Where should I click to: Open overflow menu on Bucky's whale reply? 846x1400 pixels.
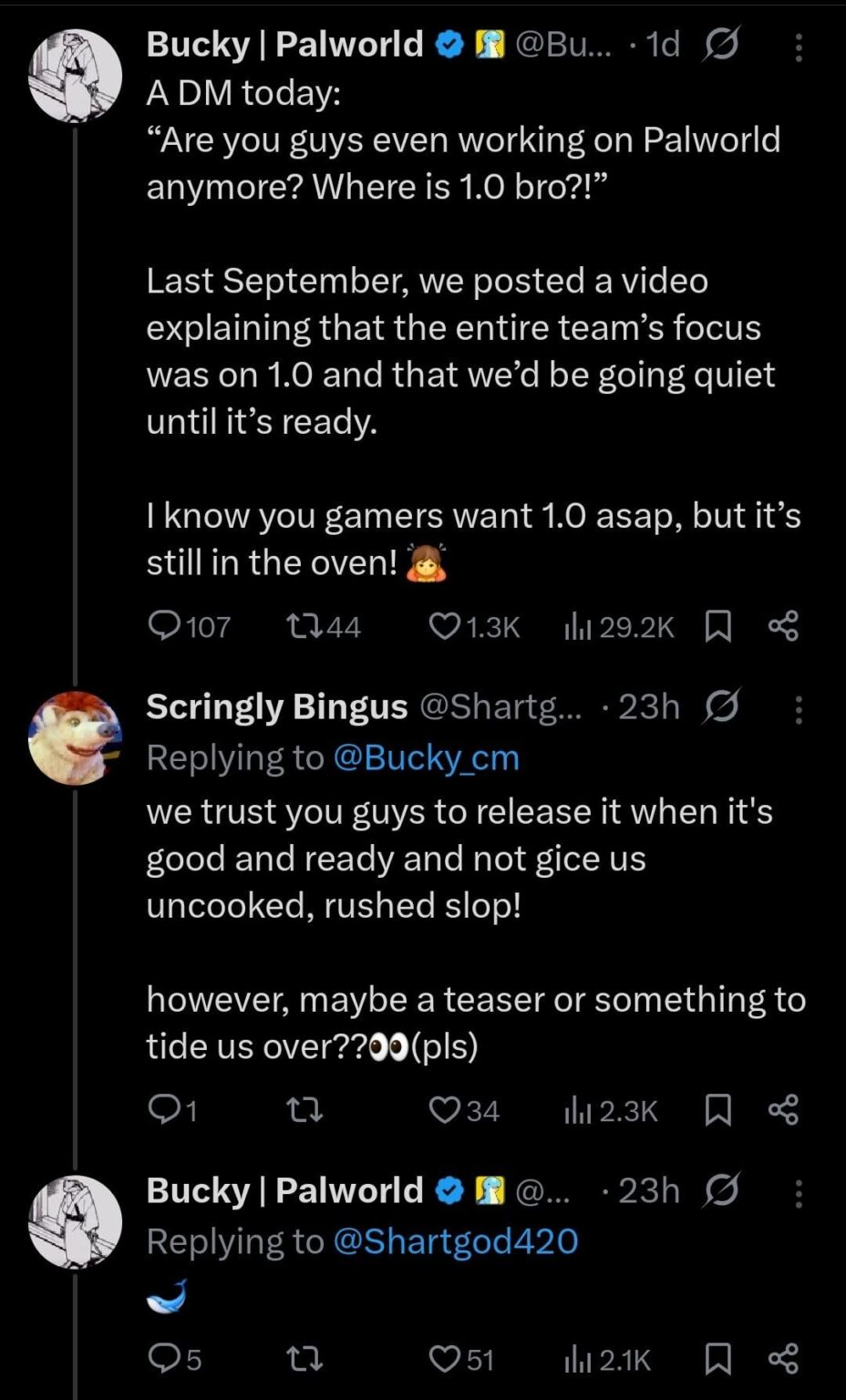(x=799, y=1193)
